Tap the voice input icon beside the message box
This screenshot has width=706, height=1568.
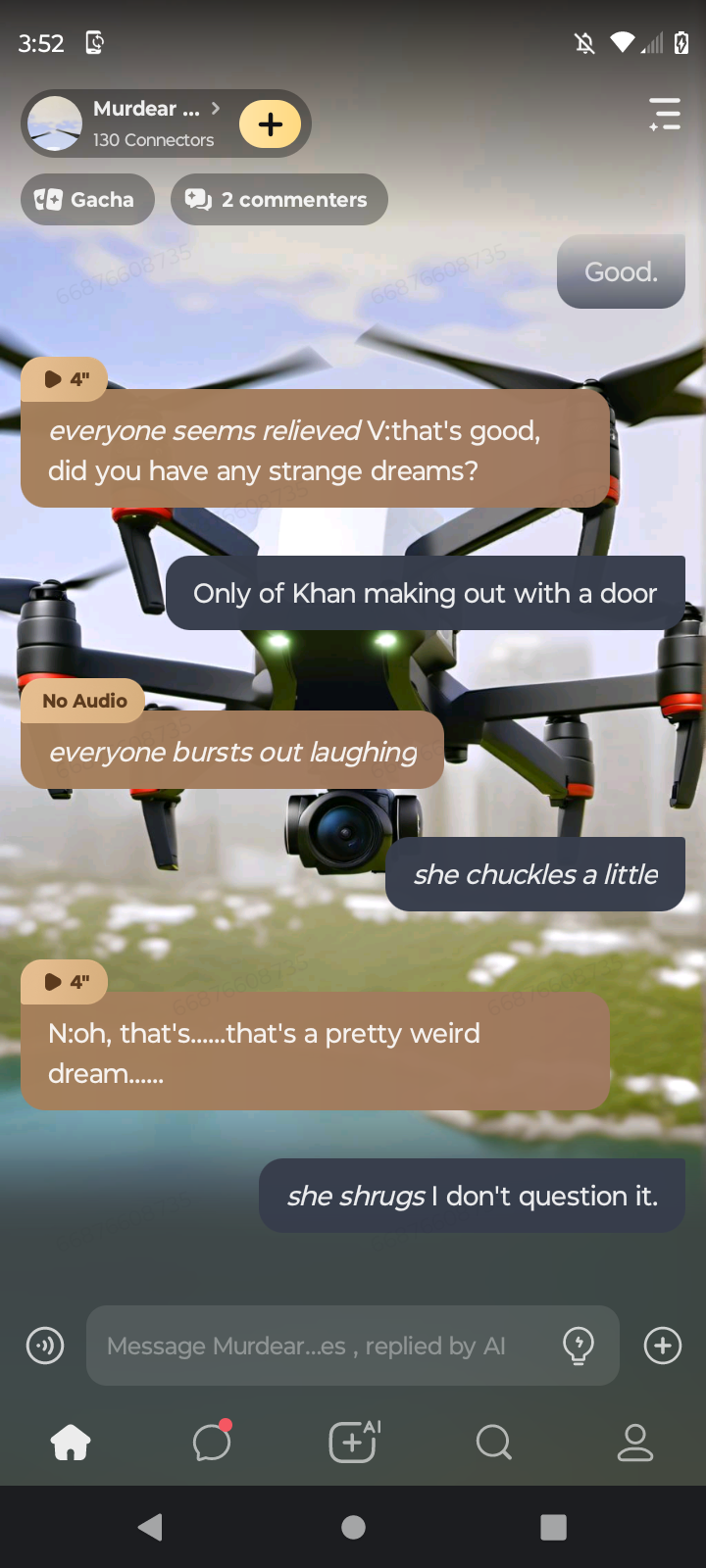point(45,1346)
